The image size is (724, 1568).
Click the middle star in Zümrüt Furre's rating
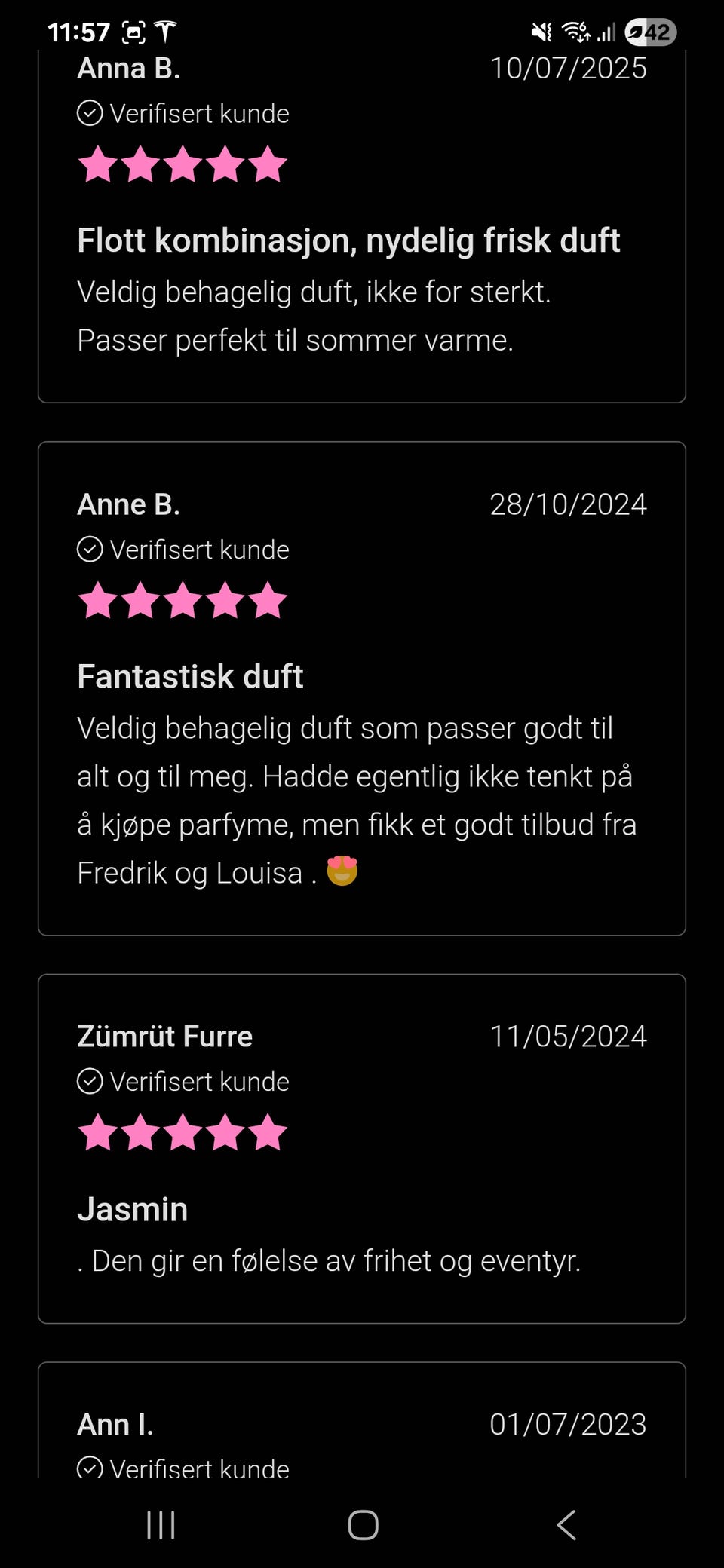point(183,1132)
